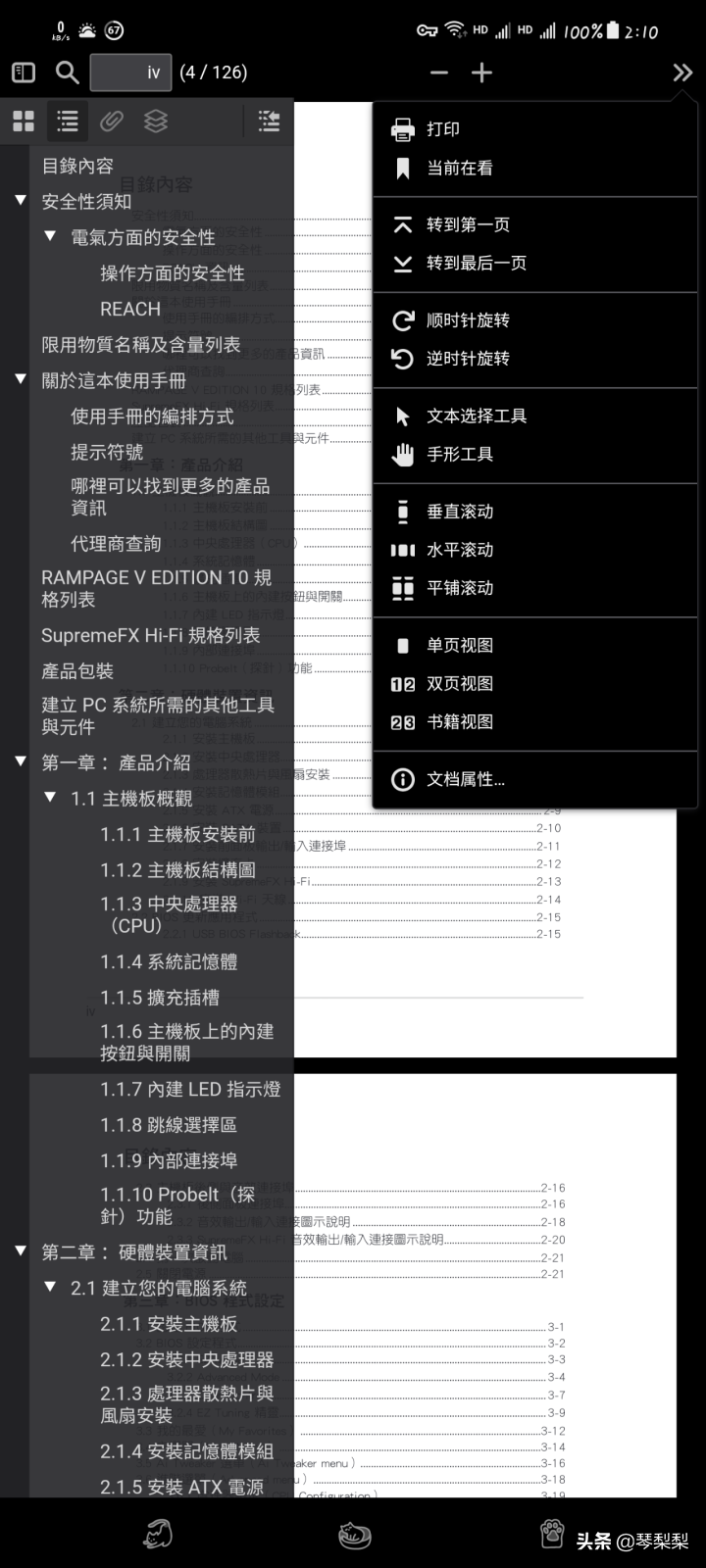Tap the page number field

130,73
